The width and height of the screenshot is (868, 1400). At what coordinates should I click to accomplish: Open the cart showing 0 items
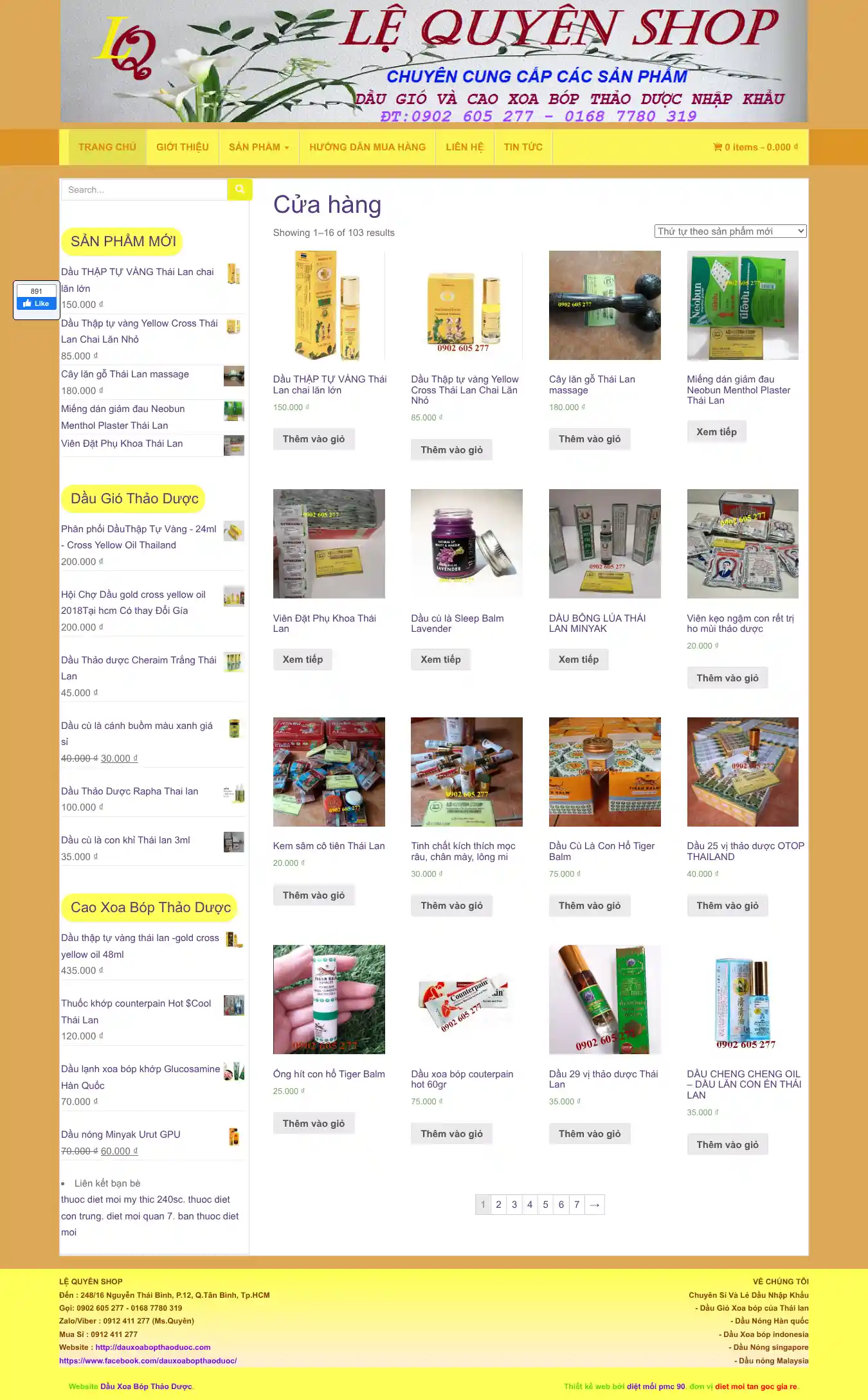pos(755,147)
